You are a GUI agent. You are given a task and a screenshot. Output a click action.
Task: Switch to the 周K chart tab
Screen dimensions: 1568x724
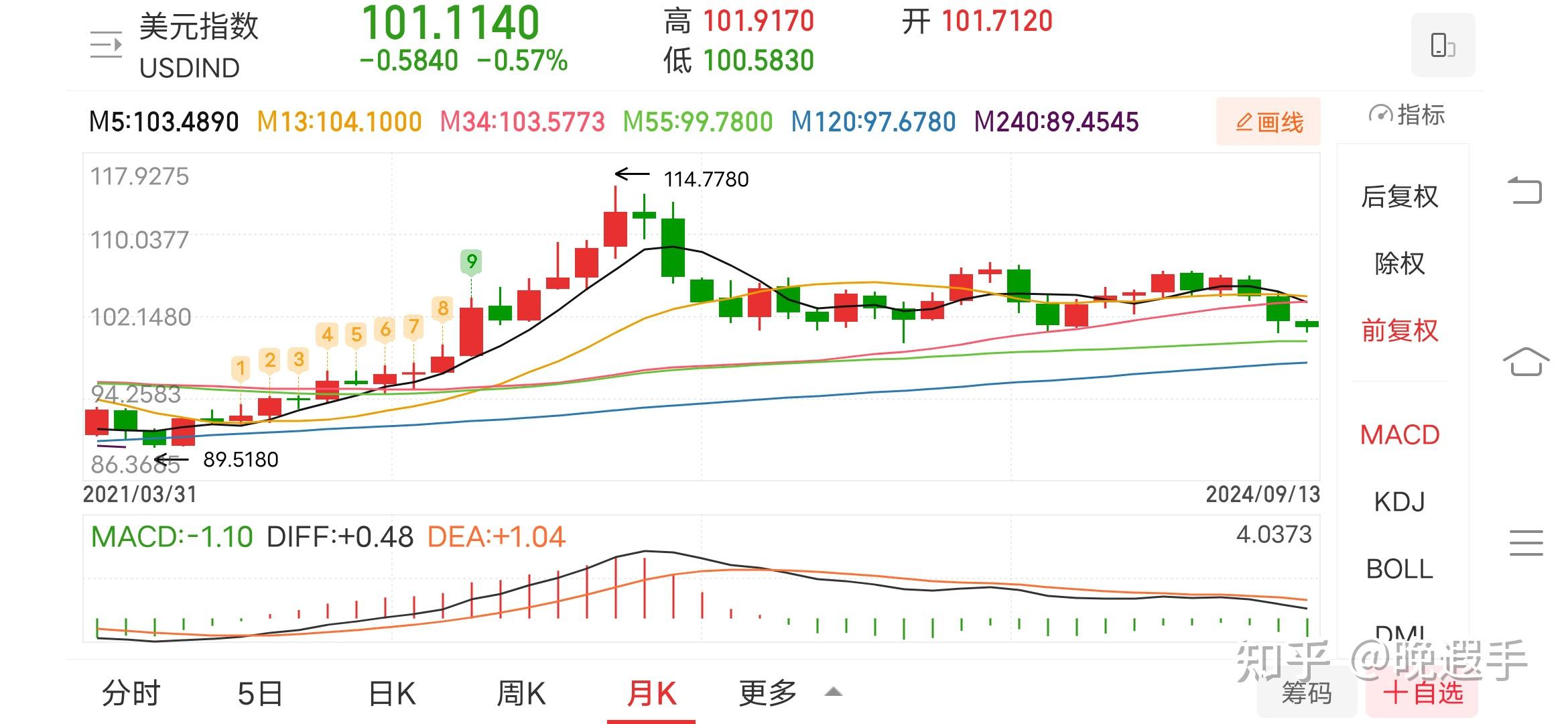coord(521,693)
